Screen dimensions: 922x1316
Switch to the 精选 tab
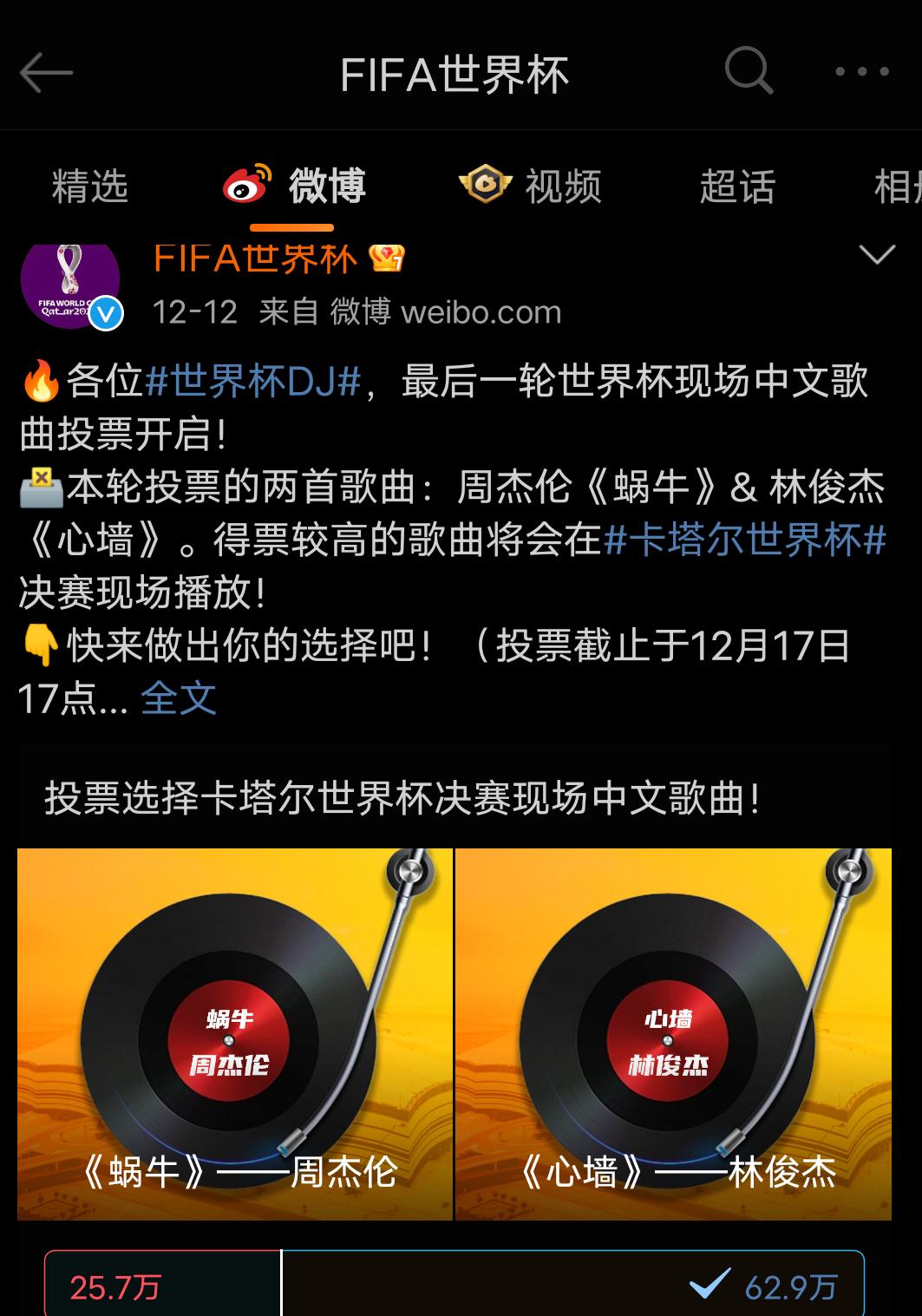point(90,187)
